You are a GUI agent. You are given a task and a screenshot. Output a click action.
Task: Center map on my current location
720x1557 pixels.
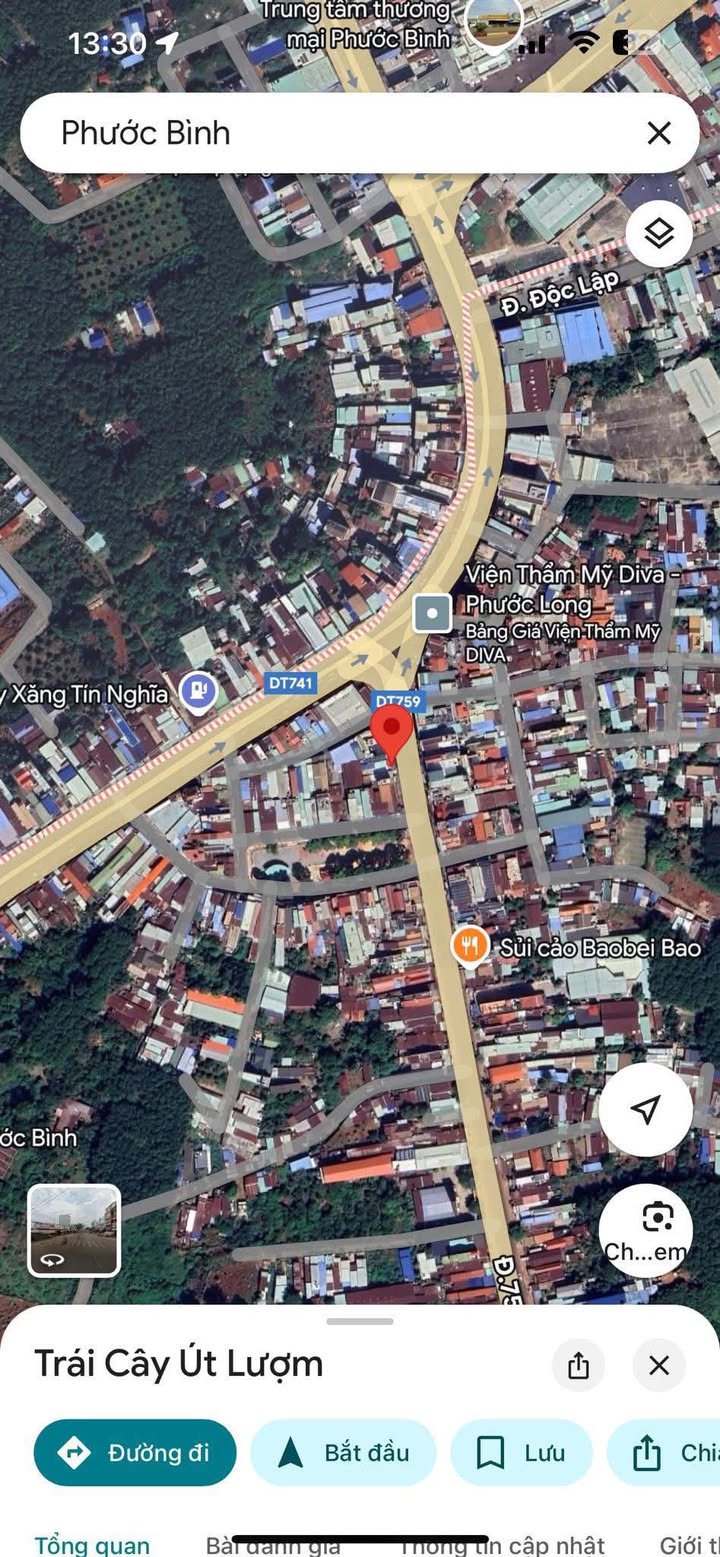[x=646, y=1109]
